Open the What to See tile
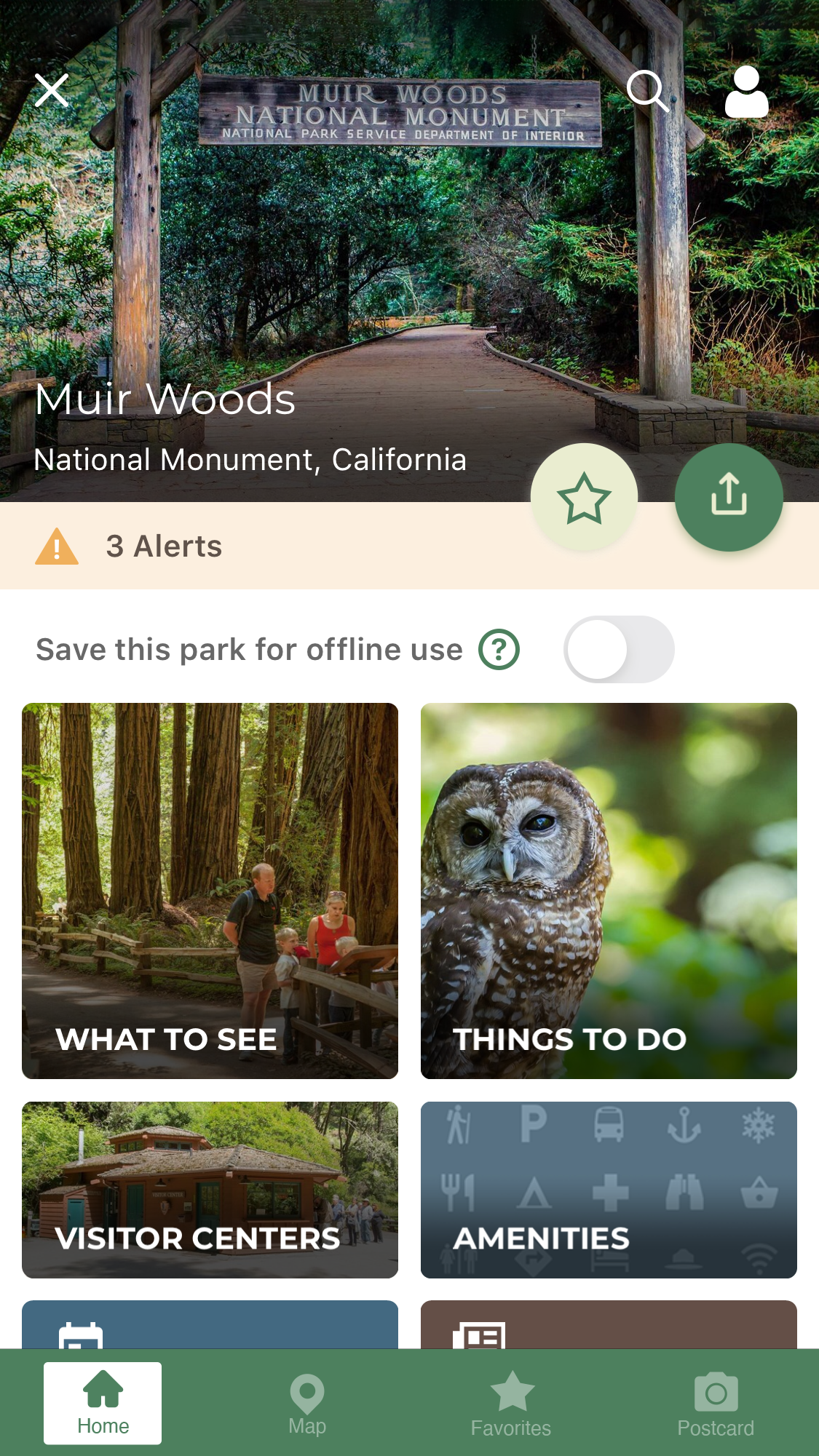Screen dimensions: 819x1456 [210, 891]
